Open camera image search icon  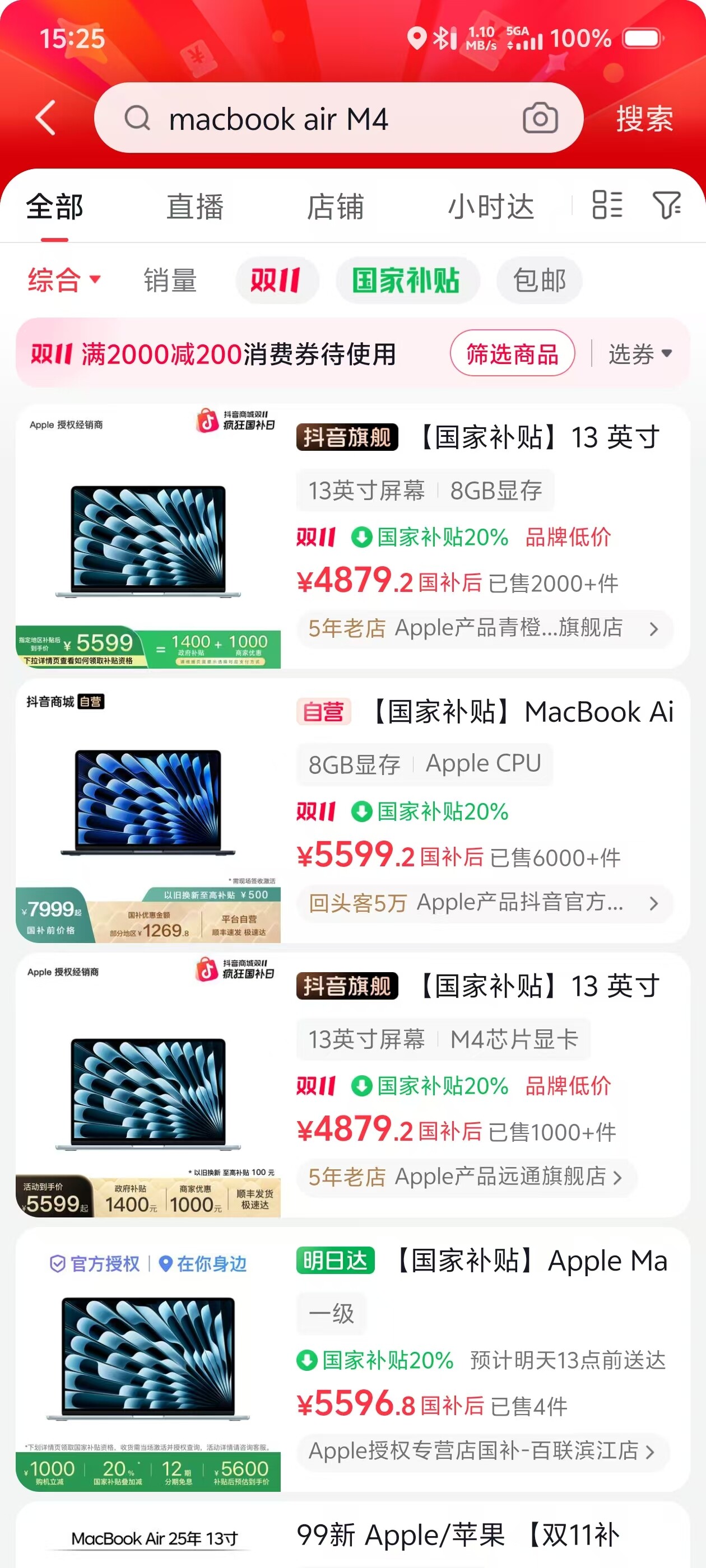click(x=540, y=118)
